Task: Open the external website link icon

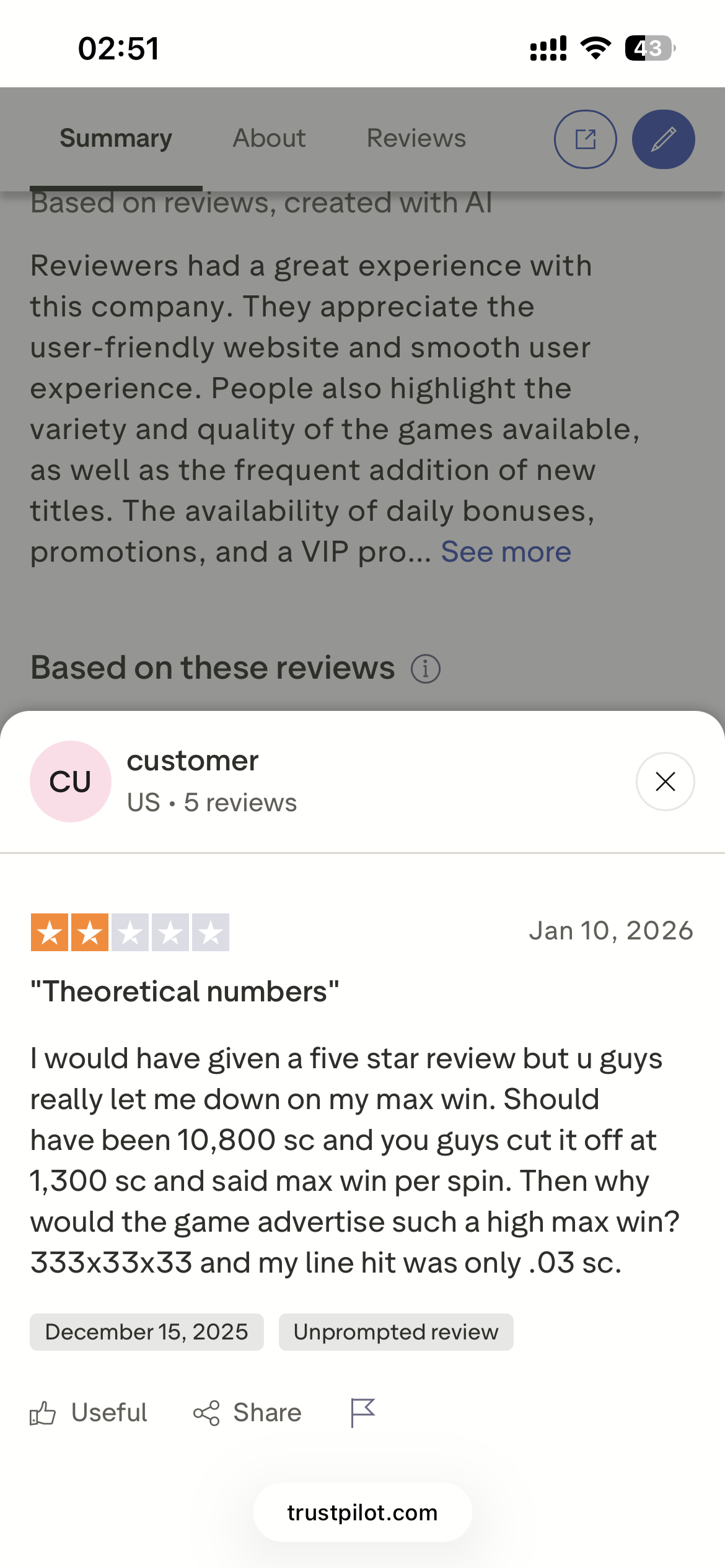Action: (585, 139)
